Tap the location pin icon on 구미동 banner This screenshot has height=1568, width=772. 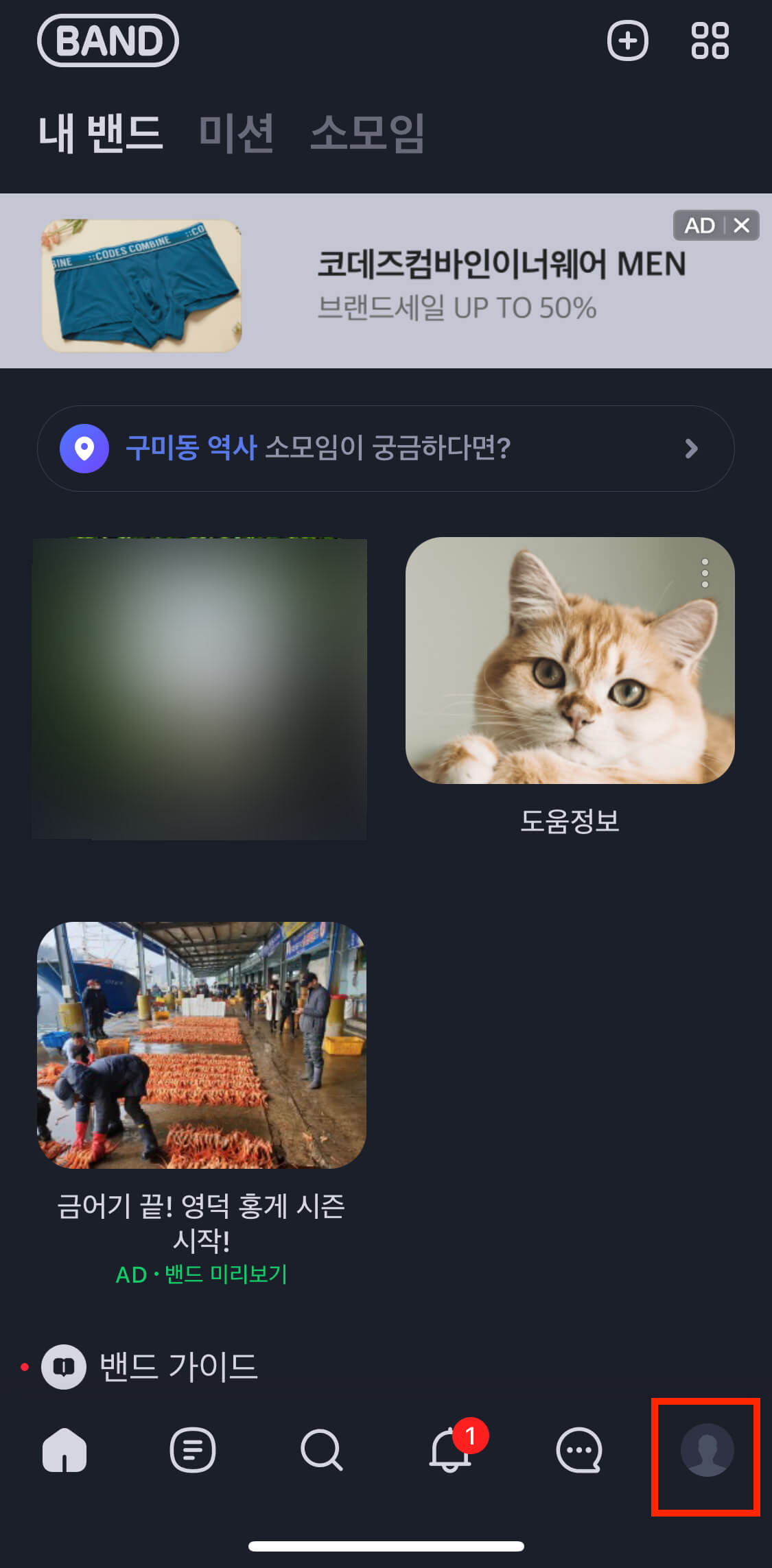(85, 449)
